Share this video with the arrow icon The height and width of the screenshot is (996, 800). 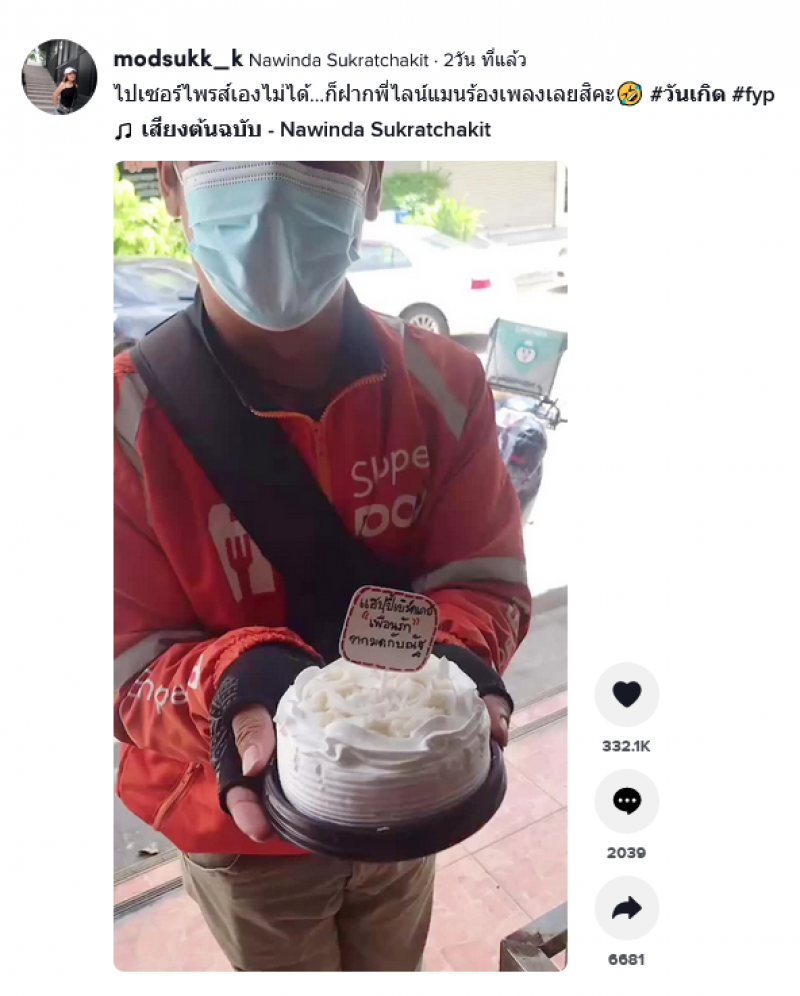626,908
